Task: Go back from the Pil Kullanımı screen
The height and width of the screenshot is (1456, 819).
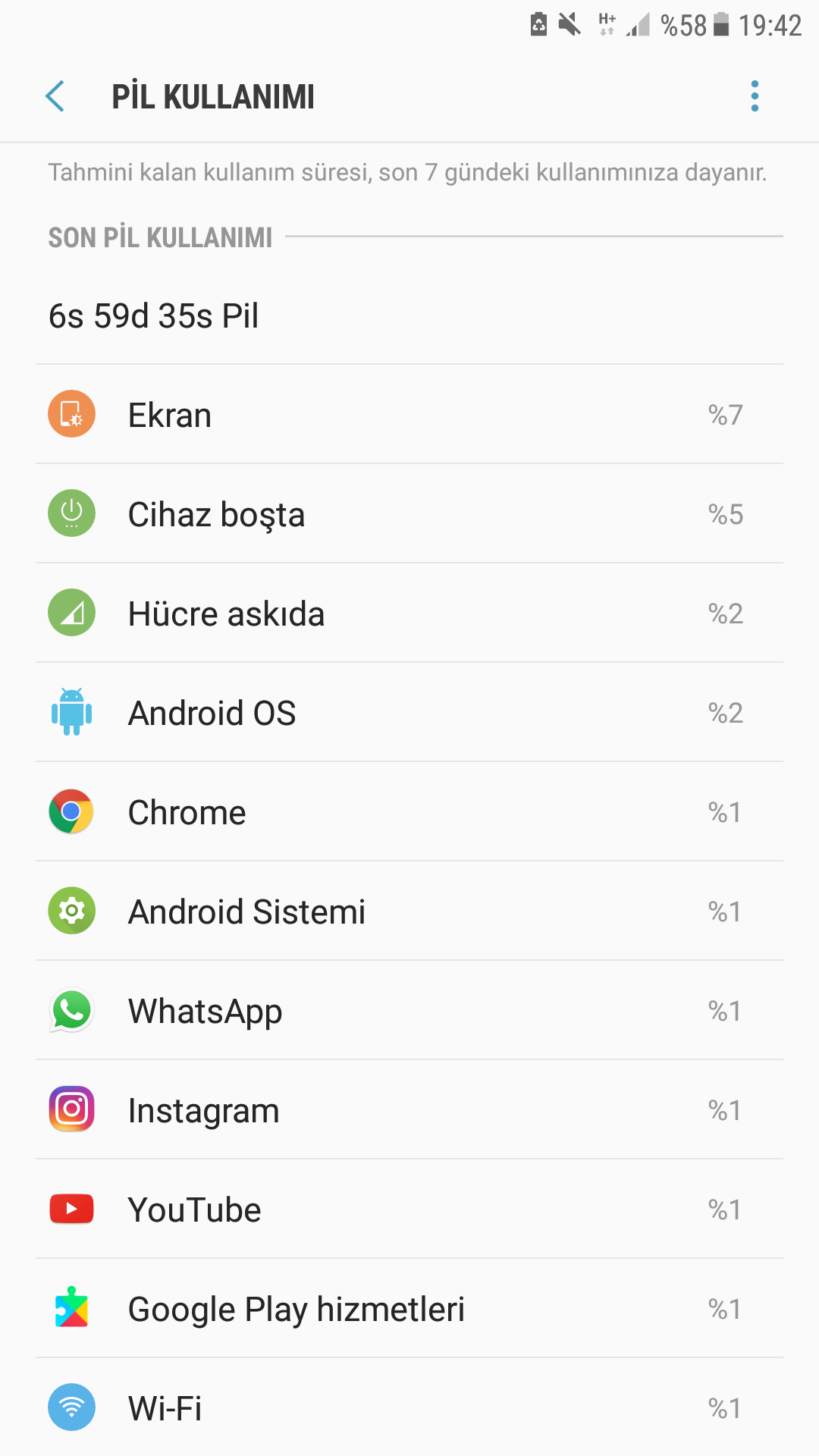Action: (x=55, y=96)
